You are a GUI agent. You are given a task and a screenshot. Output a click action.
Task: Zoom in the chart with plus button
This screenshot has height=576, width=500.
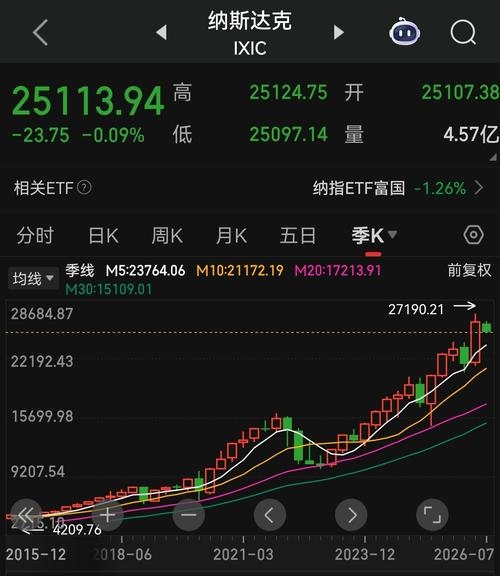coord(108,515)
